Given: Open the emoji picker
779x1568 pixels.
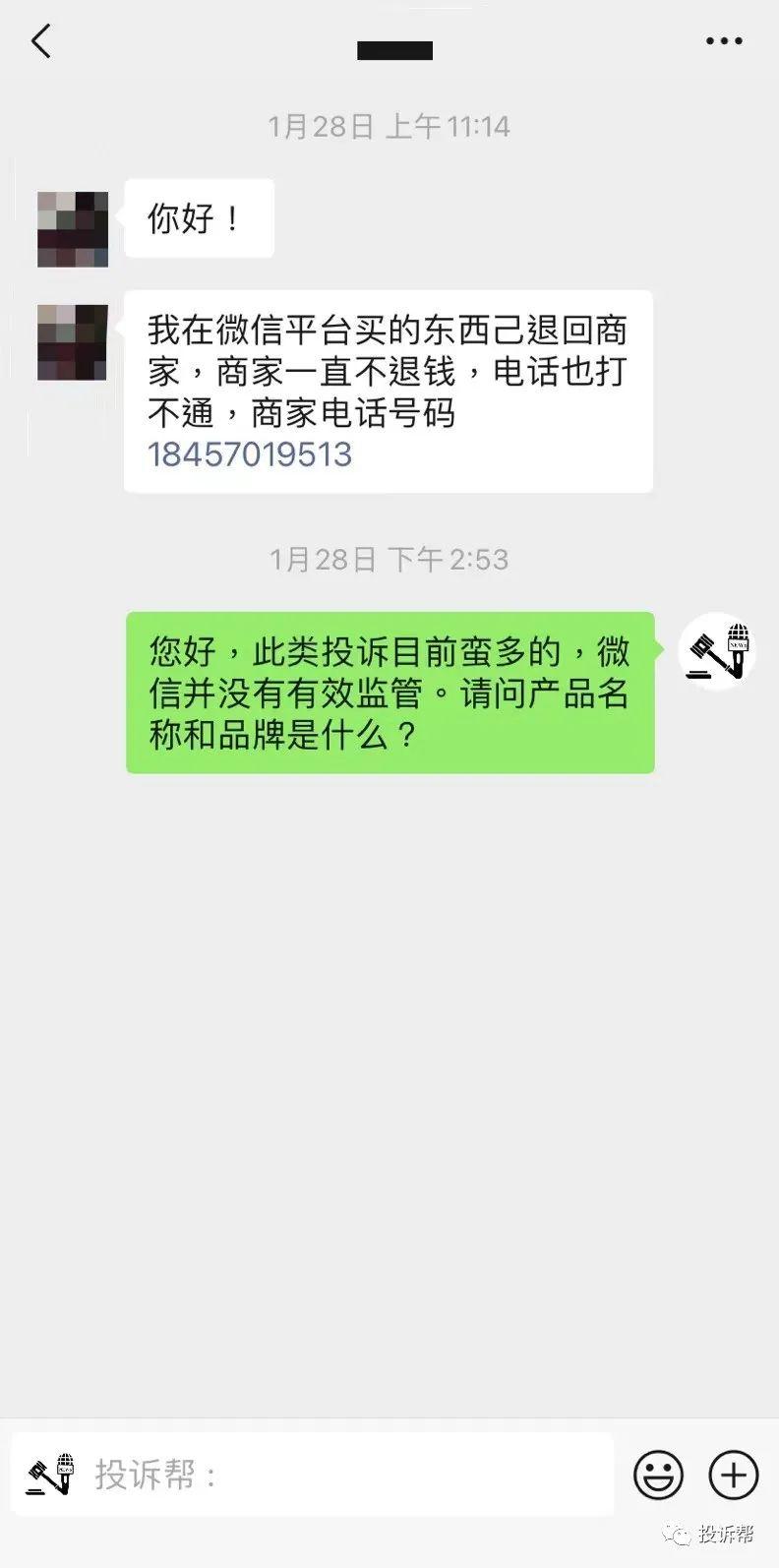Looking at the screenshot, I should 658,1475.
